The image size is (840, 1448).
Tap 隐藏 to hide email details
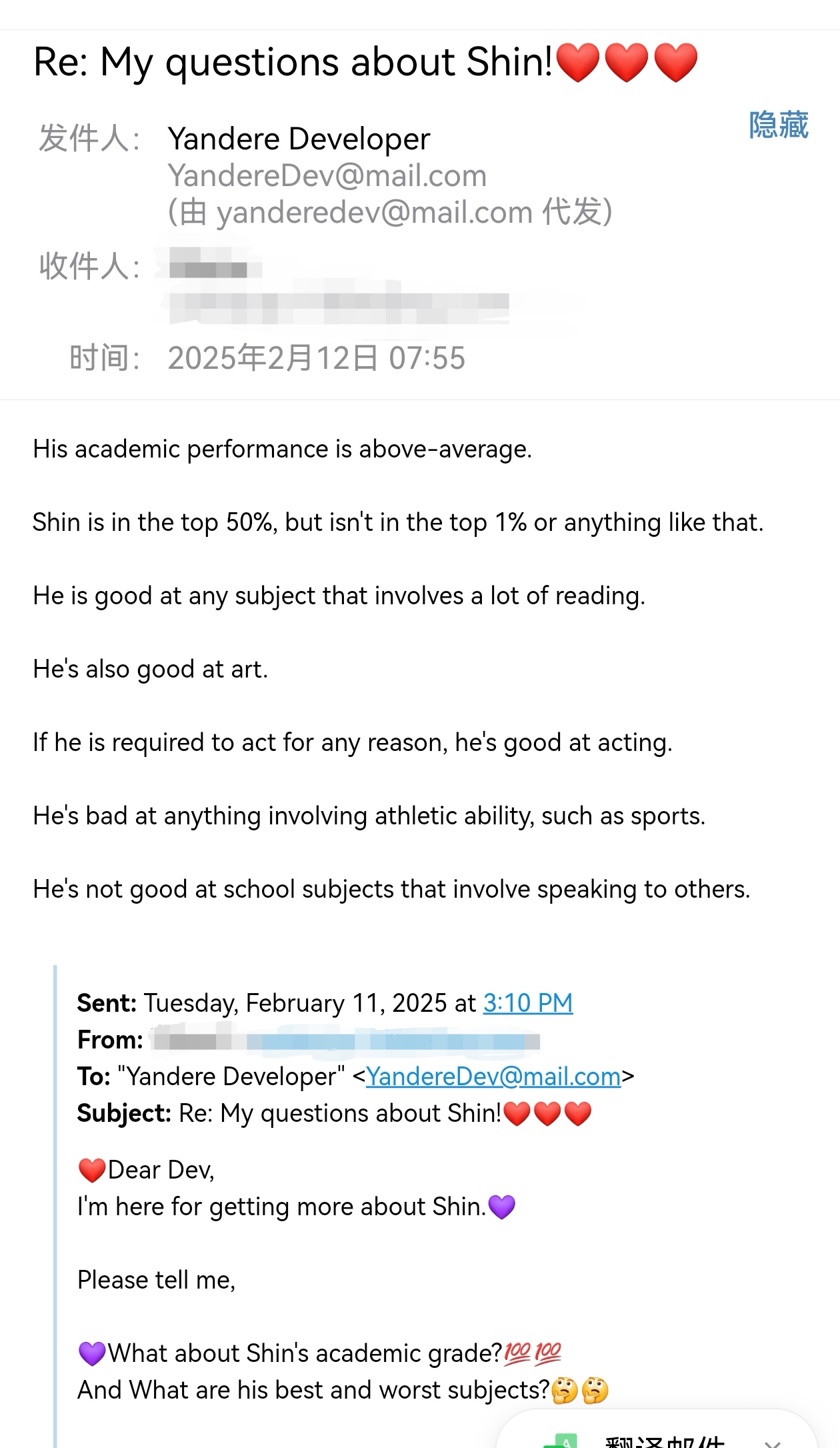pyautogui.click(x=778, y=125)
